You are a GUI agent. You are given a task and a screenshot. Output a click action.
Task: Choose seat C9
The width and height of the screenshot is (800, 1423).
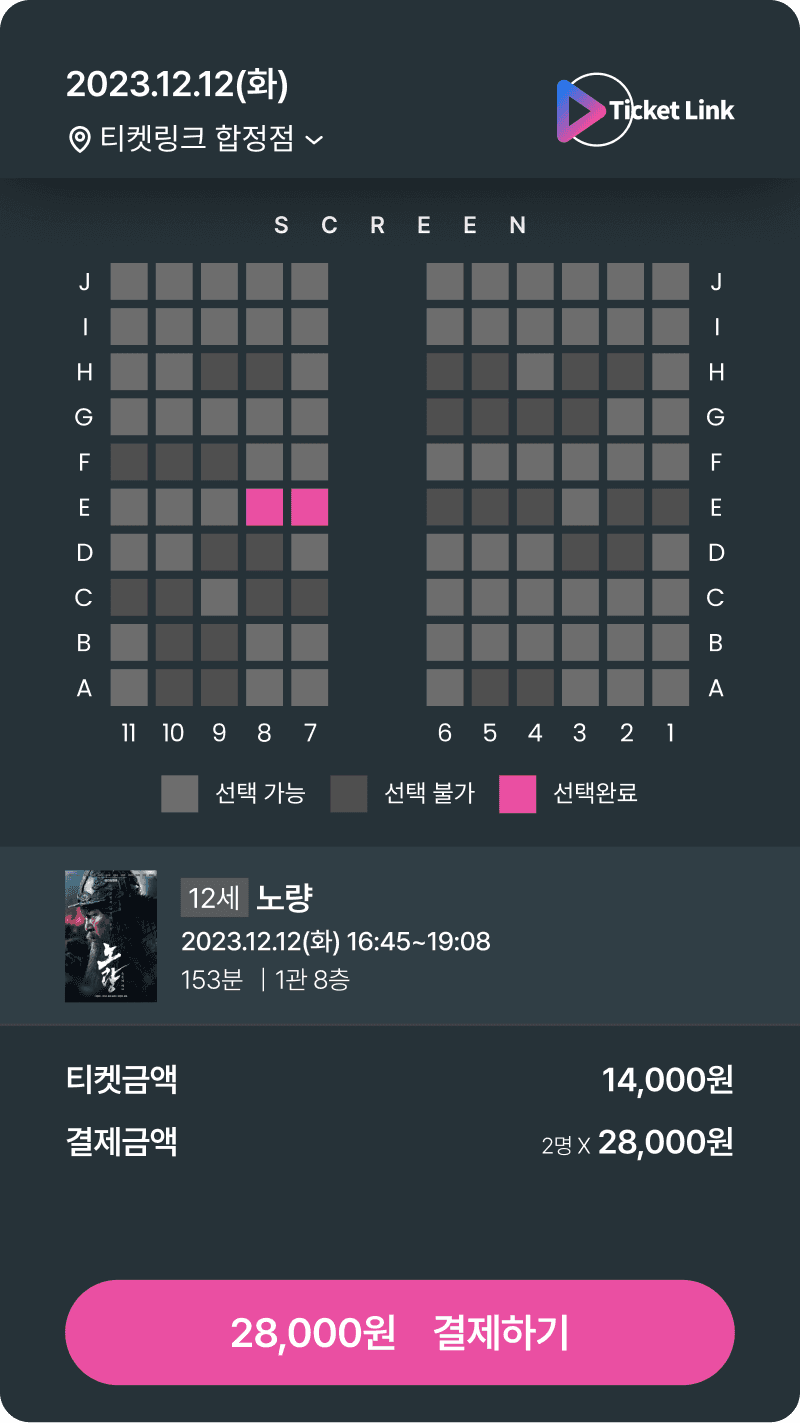click(219, 597)
